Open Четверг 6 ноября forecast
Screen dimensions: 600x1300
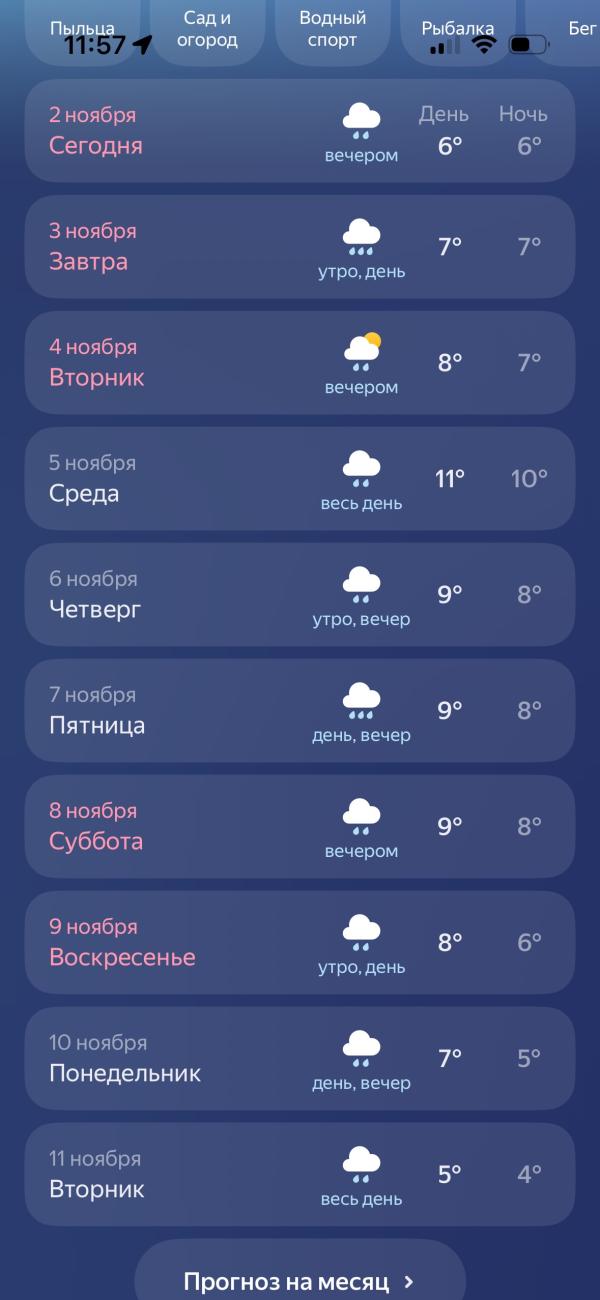click(x=300, y=595)
